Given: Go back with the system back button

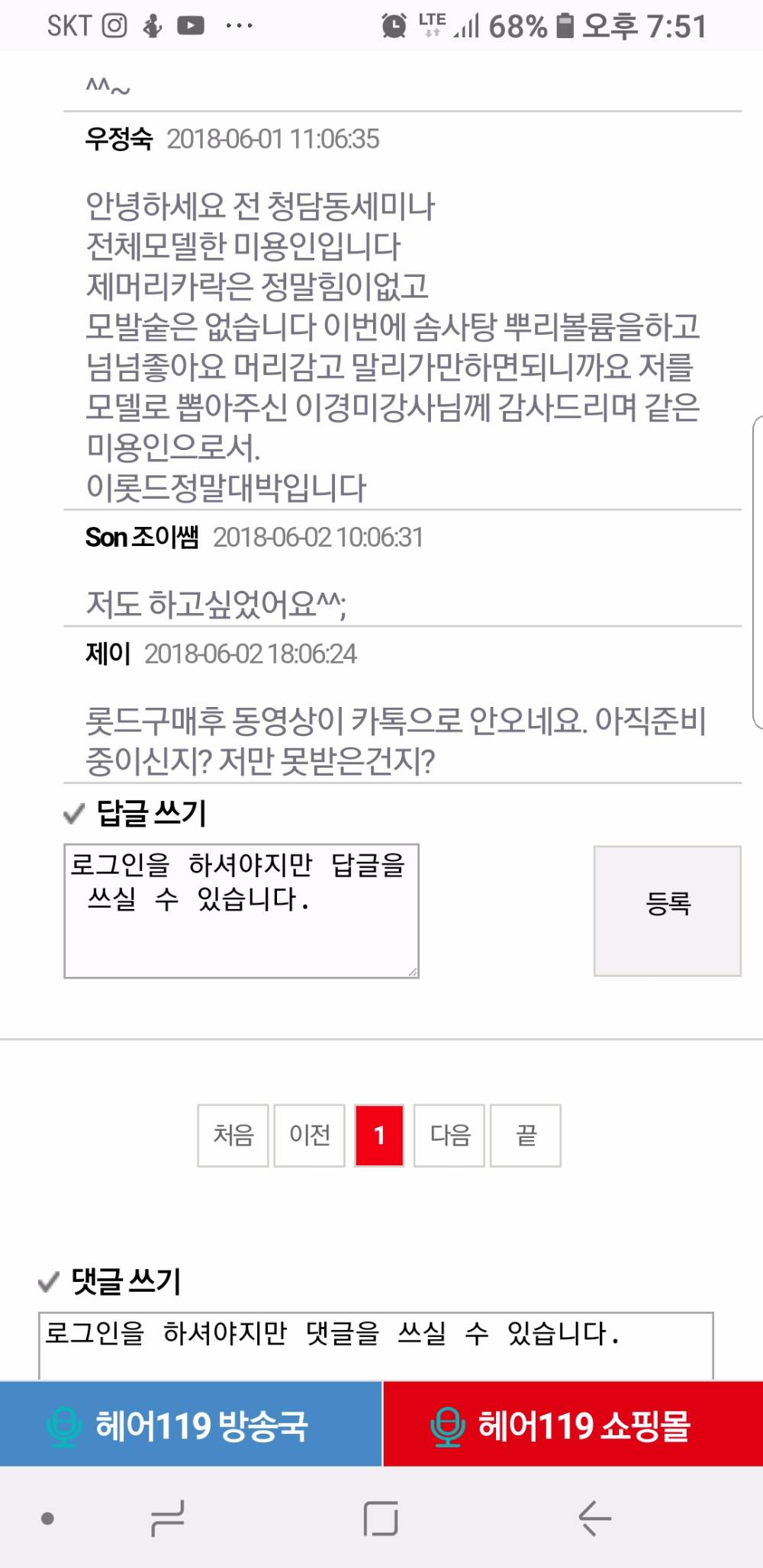Looking at the screenshot, I should [x=594, y=1518].
